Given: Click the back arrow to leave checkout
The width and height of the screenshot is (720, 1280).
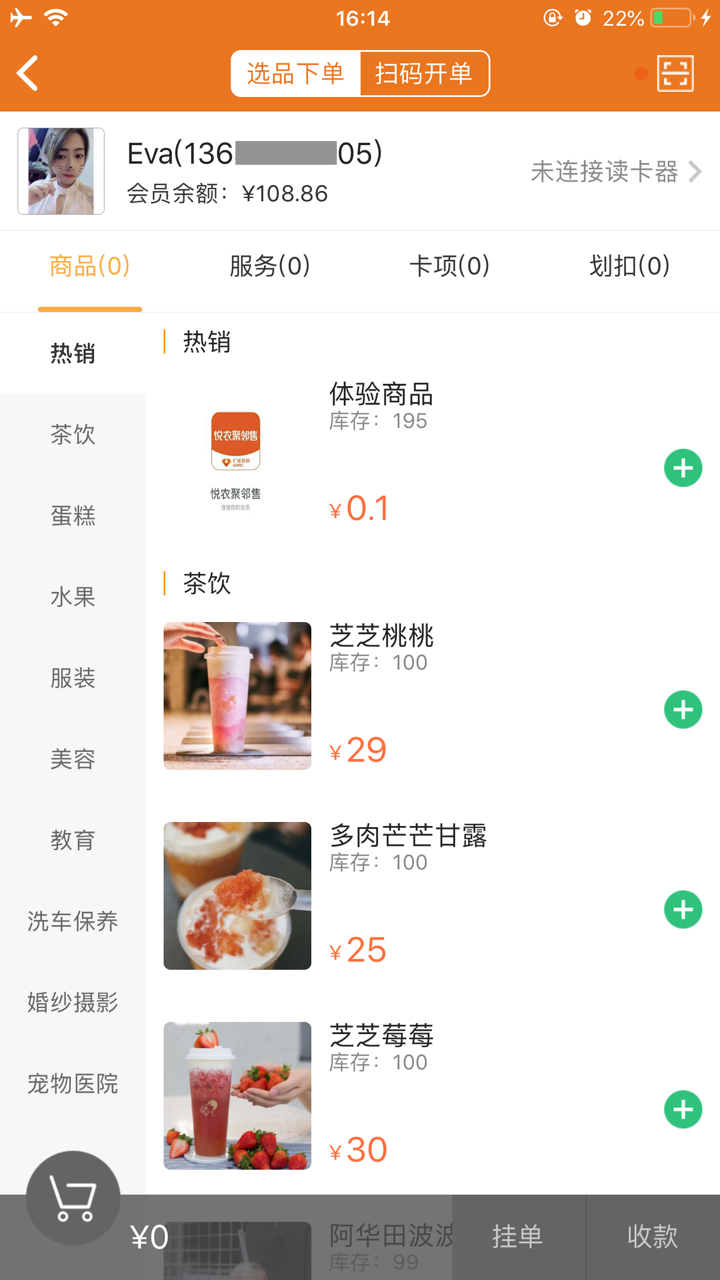Looking at the screenshot, I should pos(28,73).
